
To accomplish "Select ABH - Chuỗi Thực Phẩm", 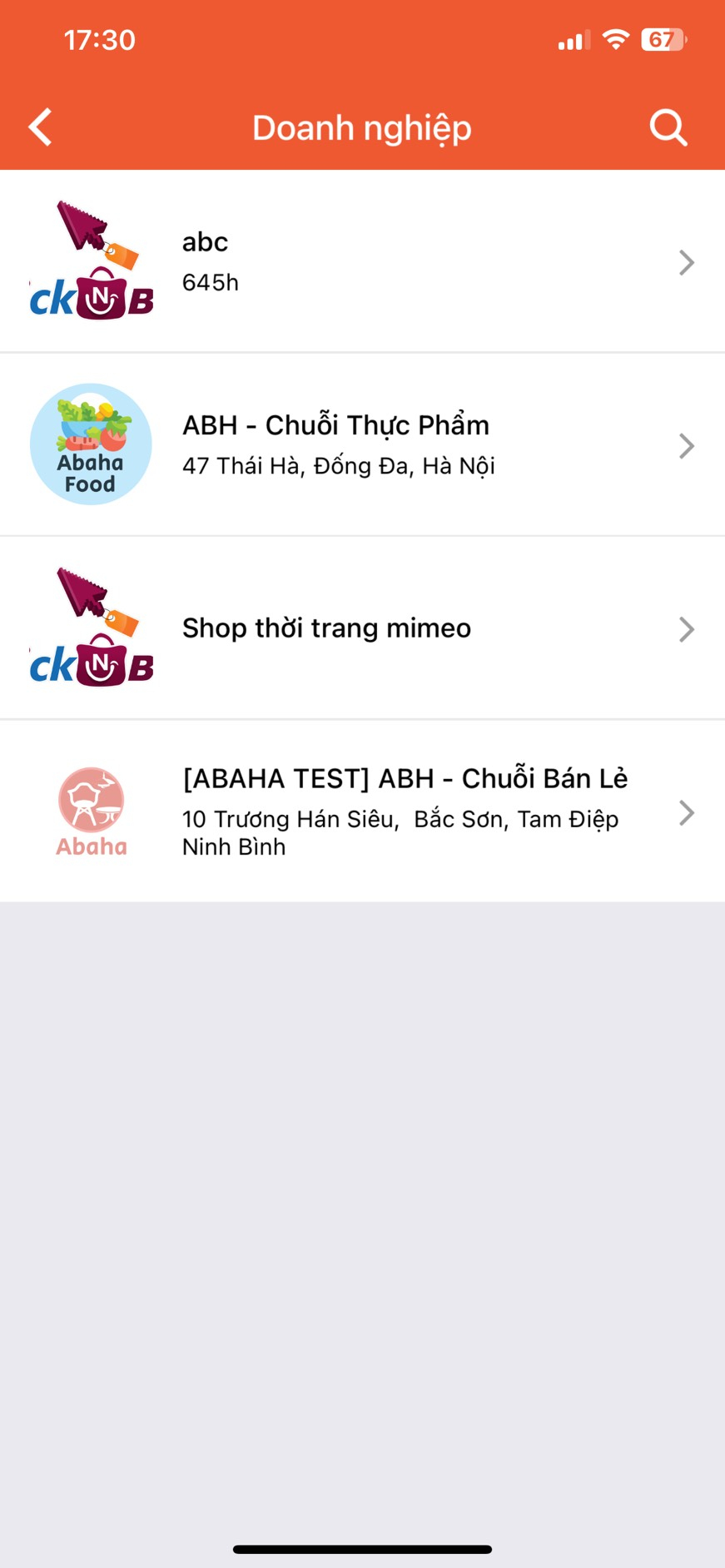I will 362,444.
